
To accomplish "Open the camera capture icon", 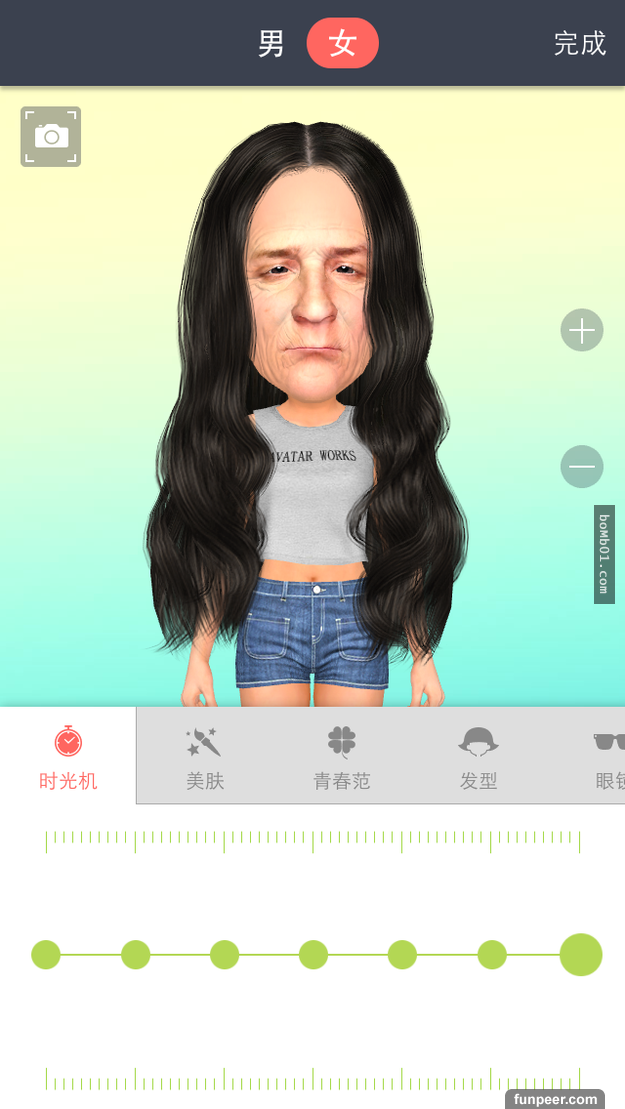I will [x=51, y=137].
